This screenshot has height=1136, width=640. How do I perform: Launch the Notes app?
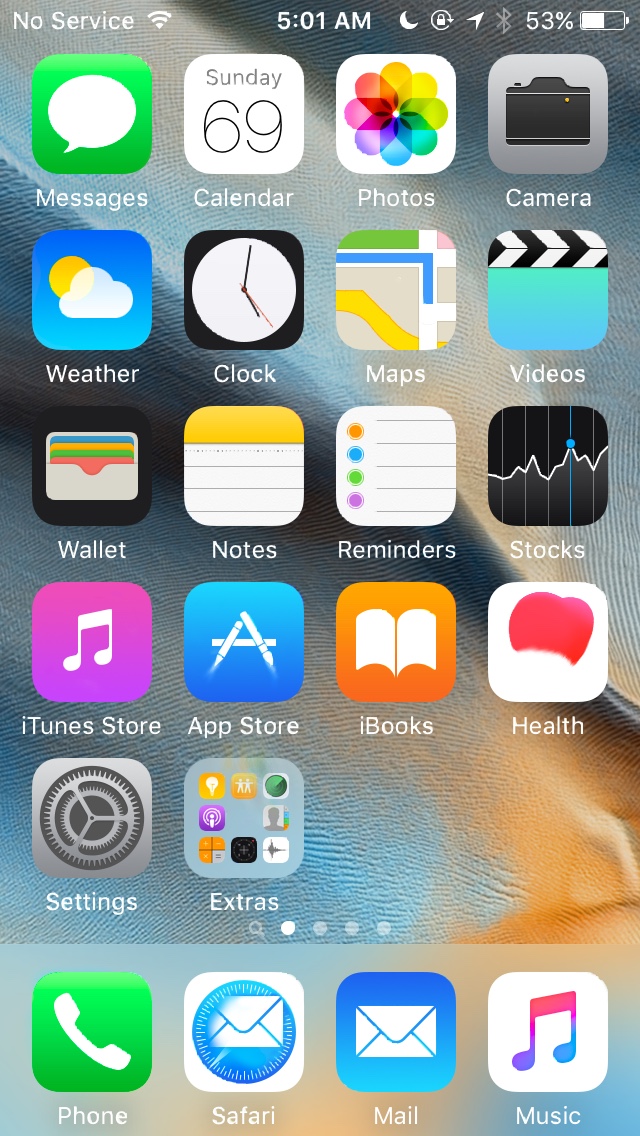click(x=244, y=467)
